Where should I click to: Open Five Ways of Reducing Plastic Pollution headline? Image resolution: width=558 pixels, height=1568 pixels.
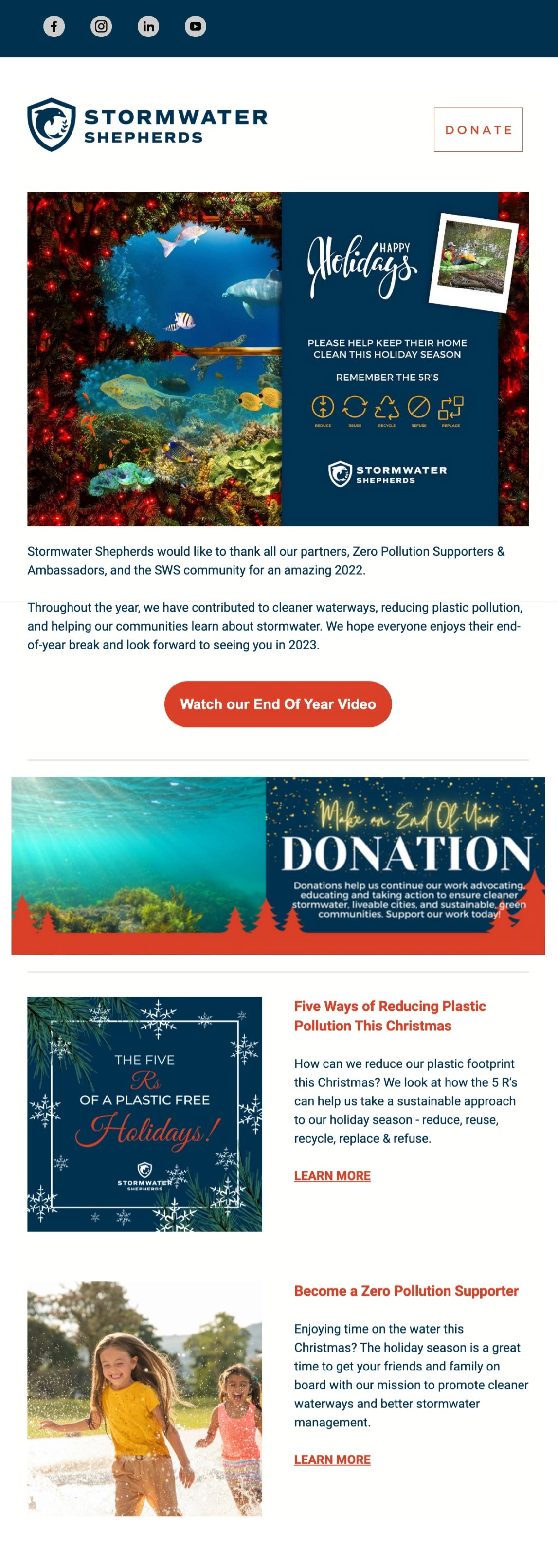point(390,1016)
